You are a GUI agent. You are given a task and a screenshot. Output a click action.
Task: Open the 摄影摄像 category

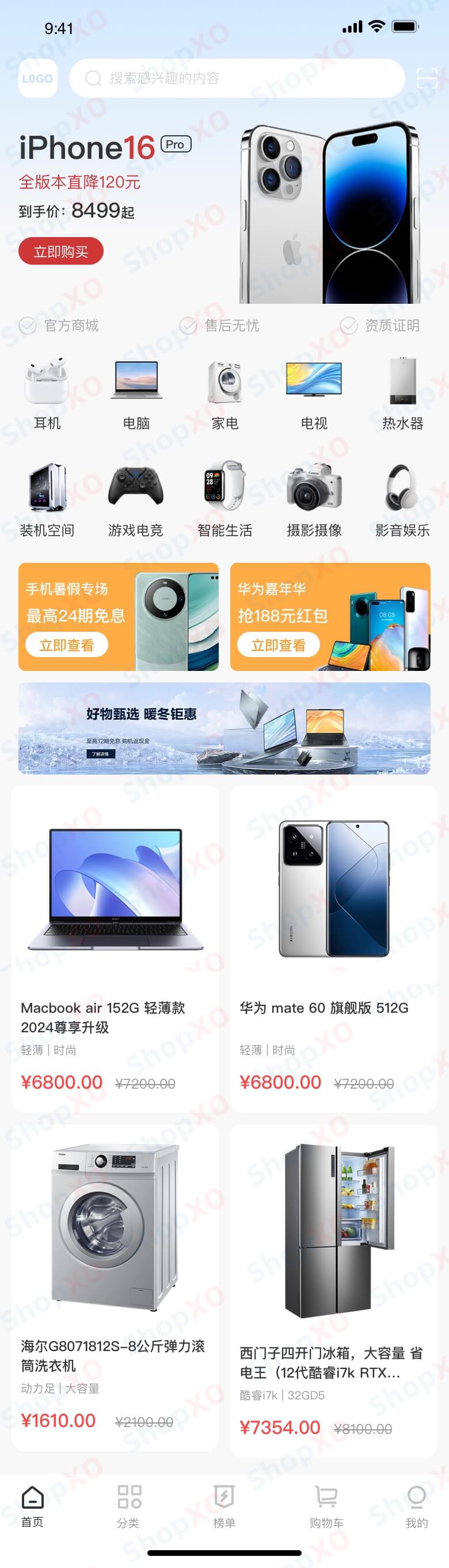point(314,499)
